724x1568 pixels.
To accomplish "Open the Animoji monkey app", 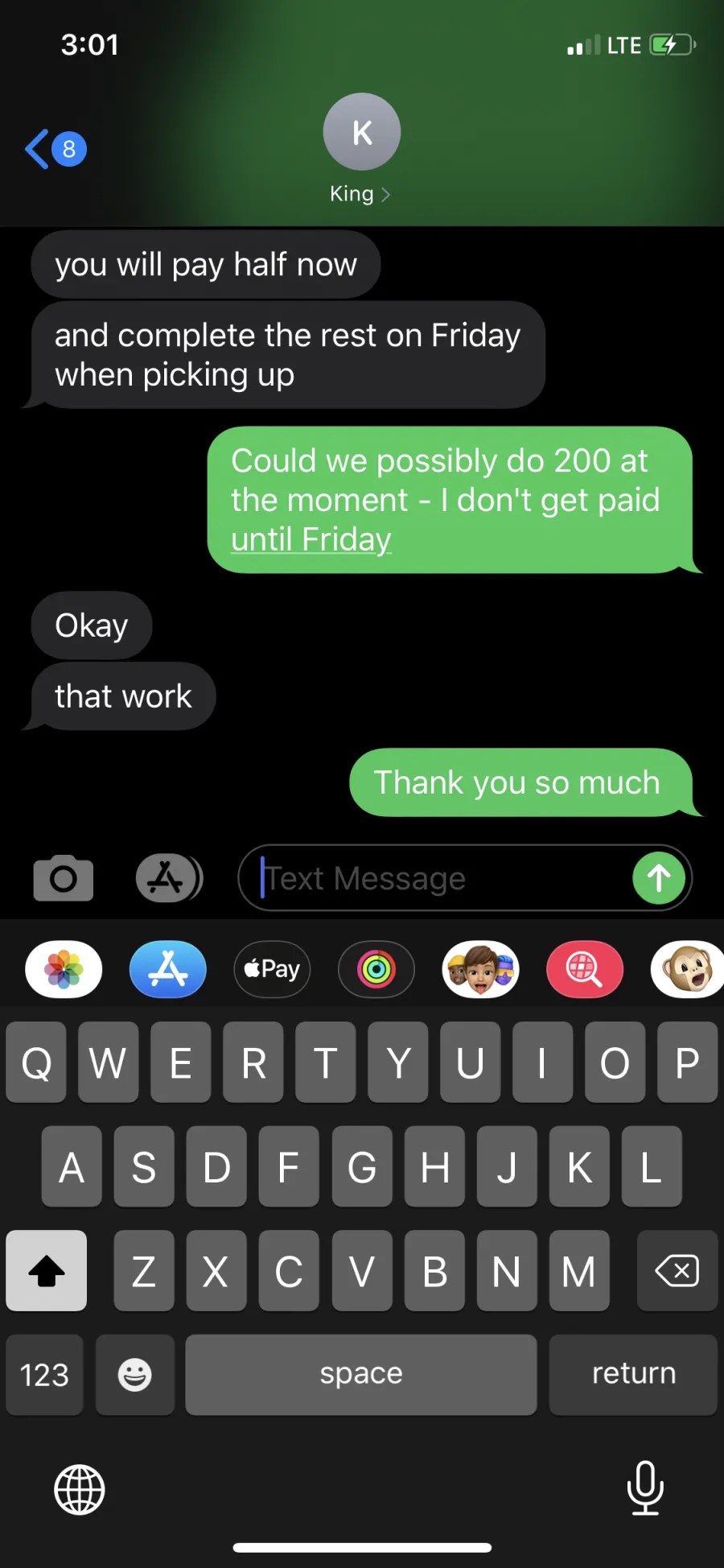I will click(689, 969).
